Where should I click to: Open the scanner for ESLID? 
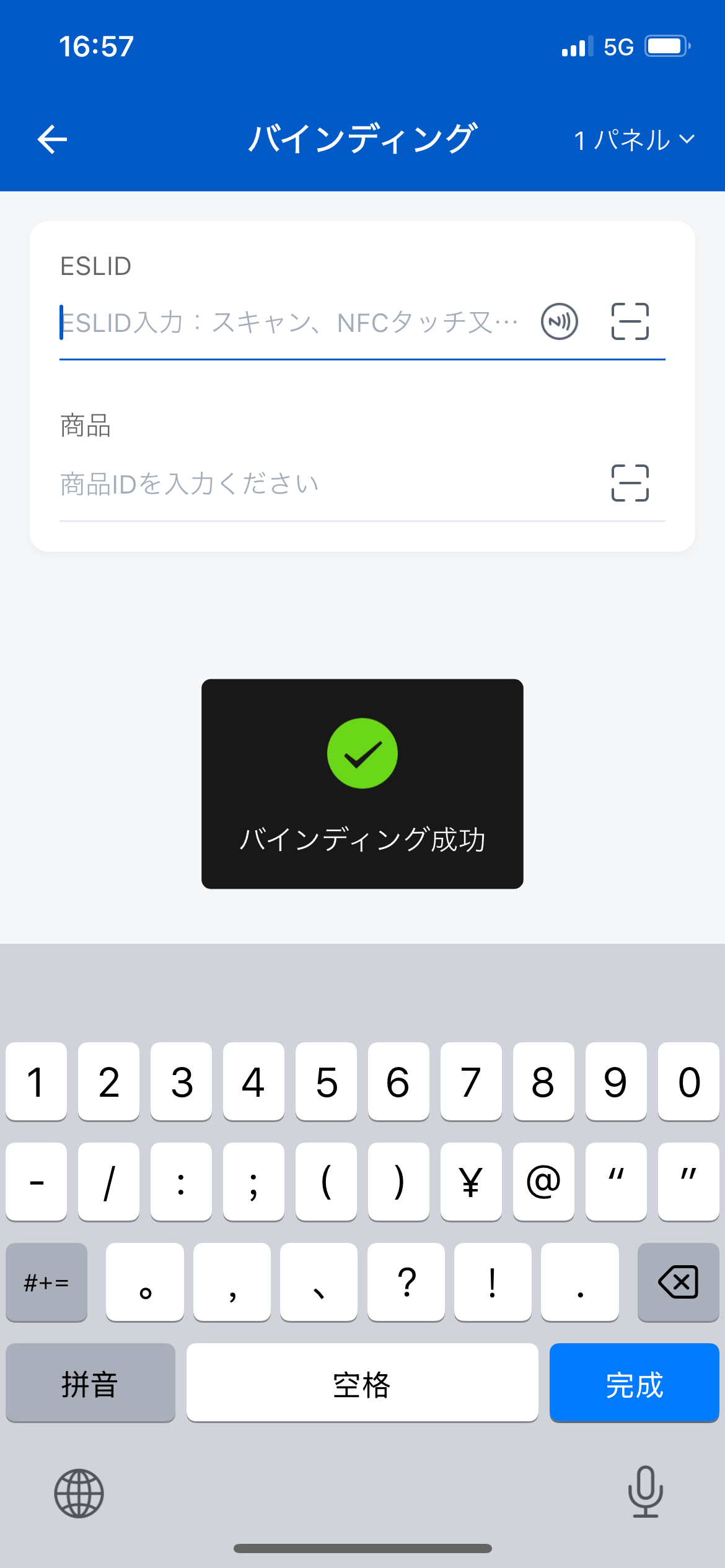[630, 322]
